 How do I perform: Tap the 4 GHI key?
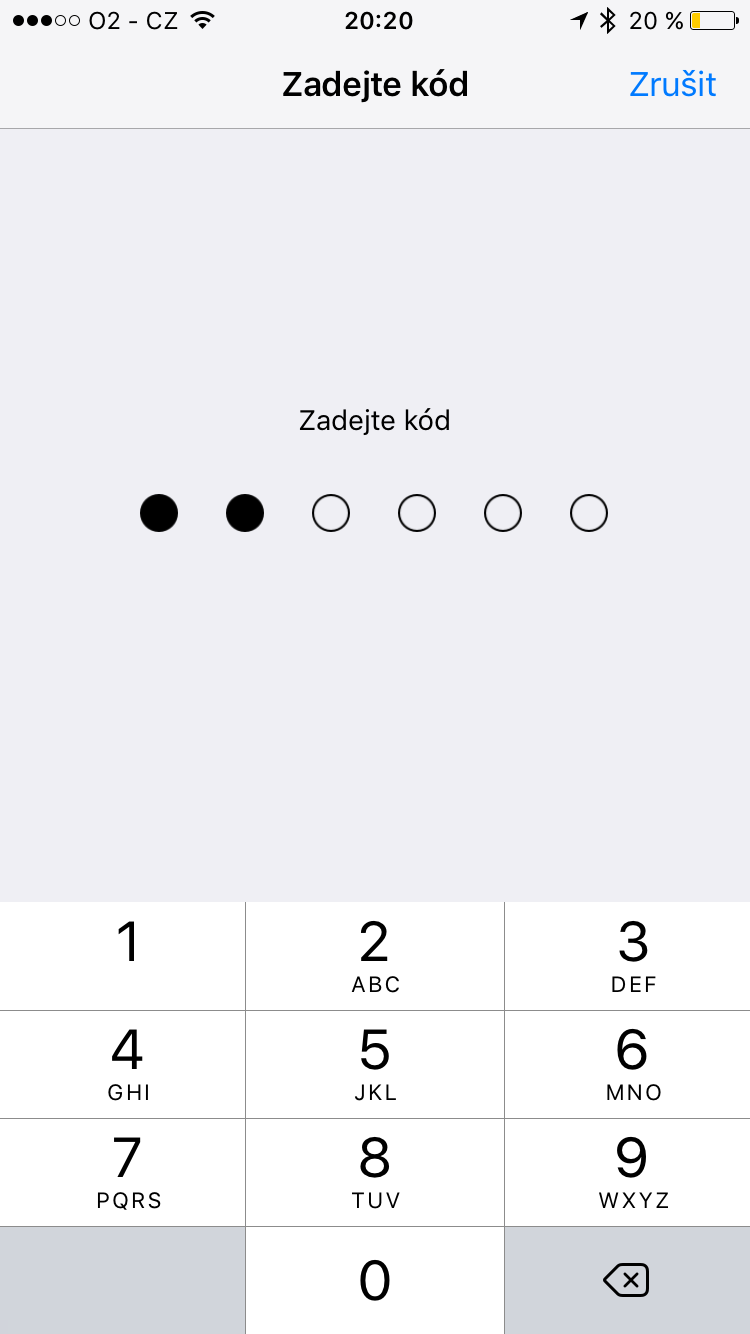pyautogui.click(x=123, y=1064)
